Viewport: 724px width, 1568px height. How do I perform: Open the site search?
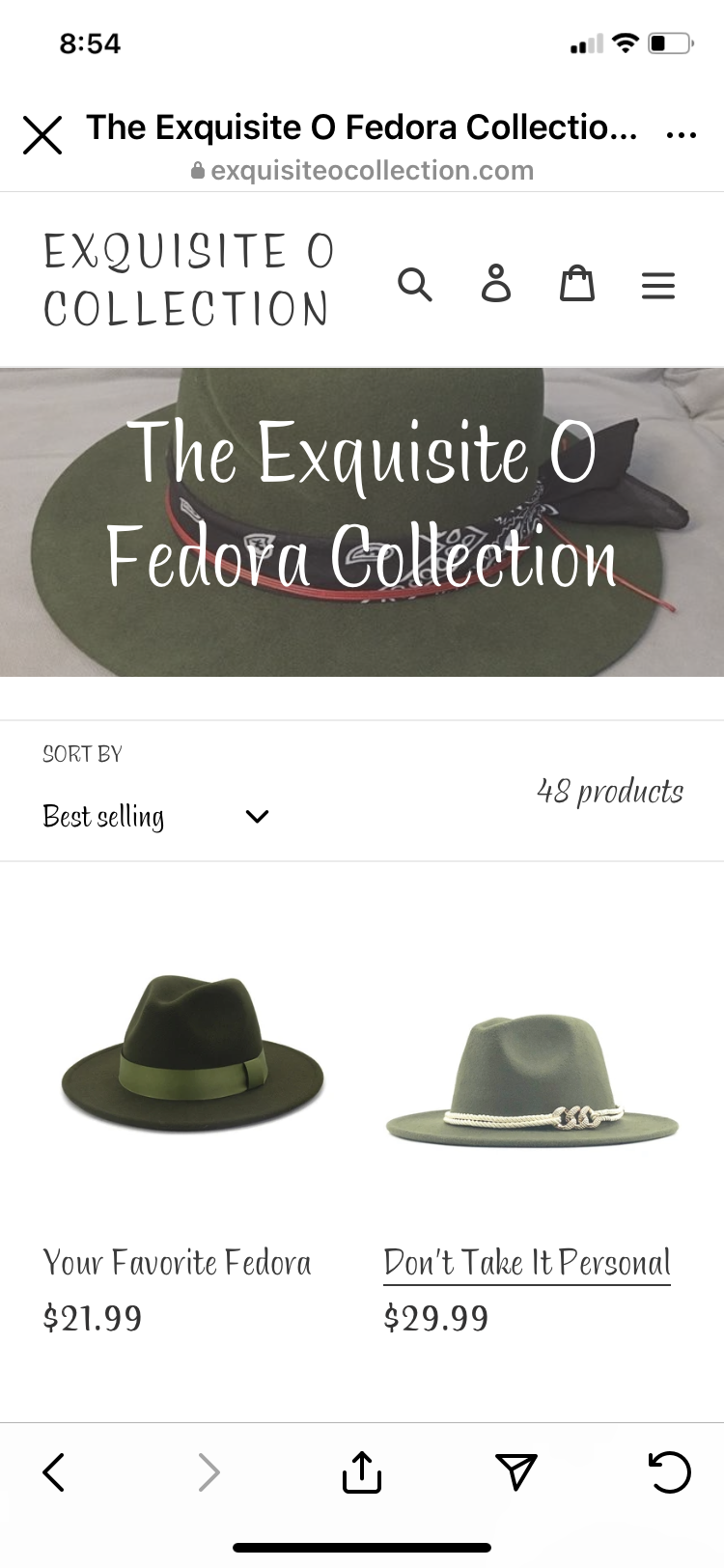coord(415,285)
